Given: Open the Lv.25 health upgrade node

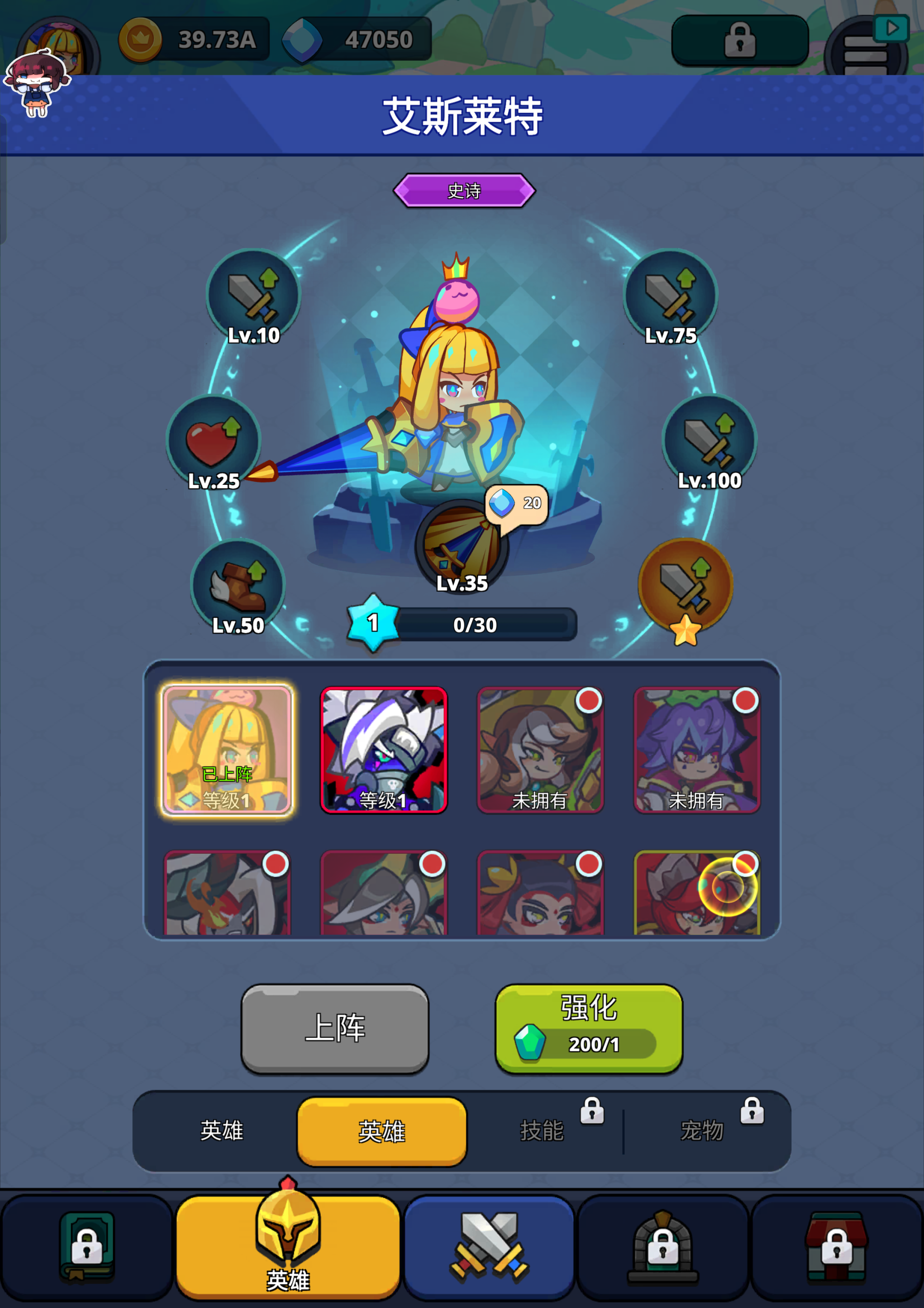Looking at the screenshot, I should (x=214, y=440).
